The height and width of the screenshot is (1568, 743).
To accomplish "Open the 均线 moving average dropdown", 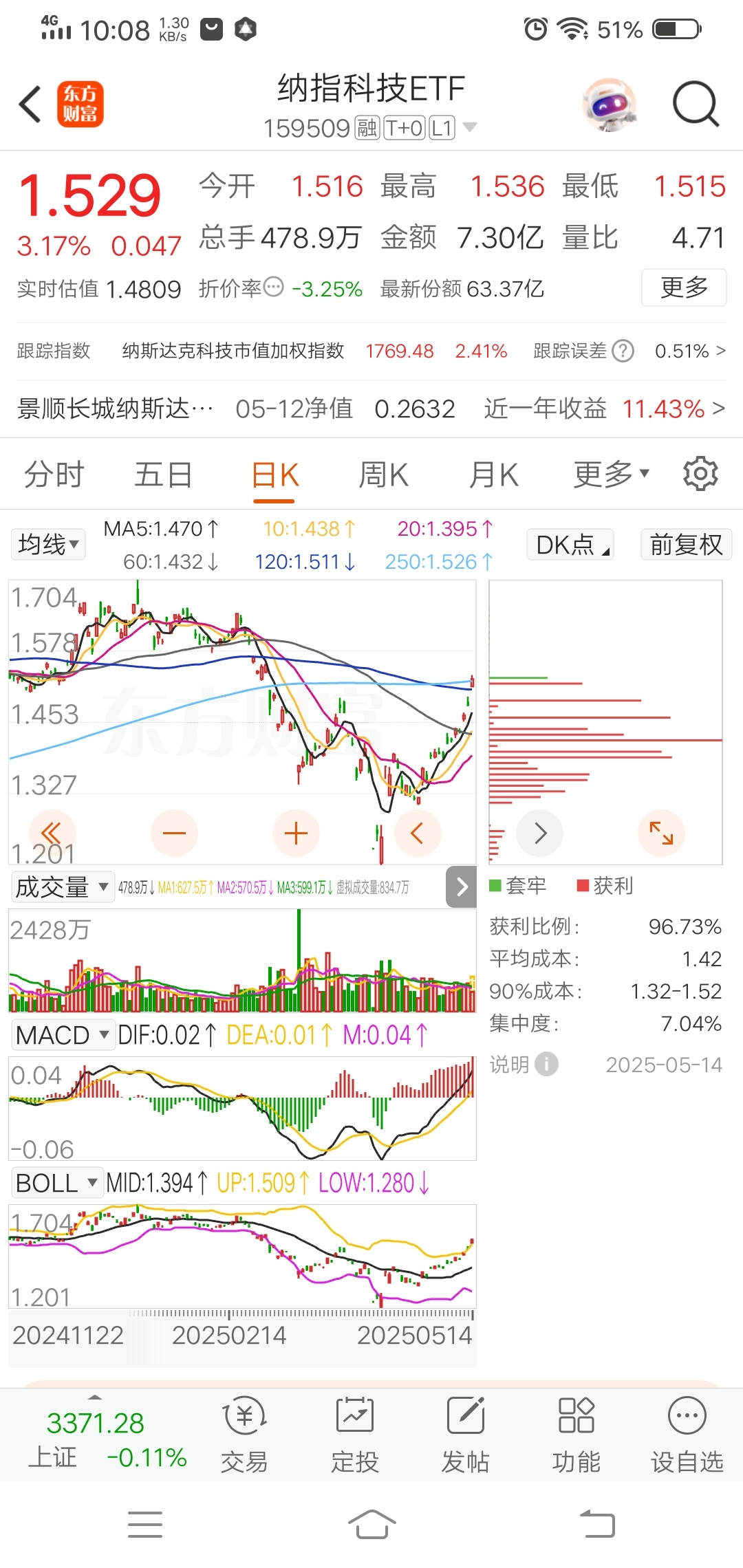I will [x=47, y=544].
